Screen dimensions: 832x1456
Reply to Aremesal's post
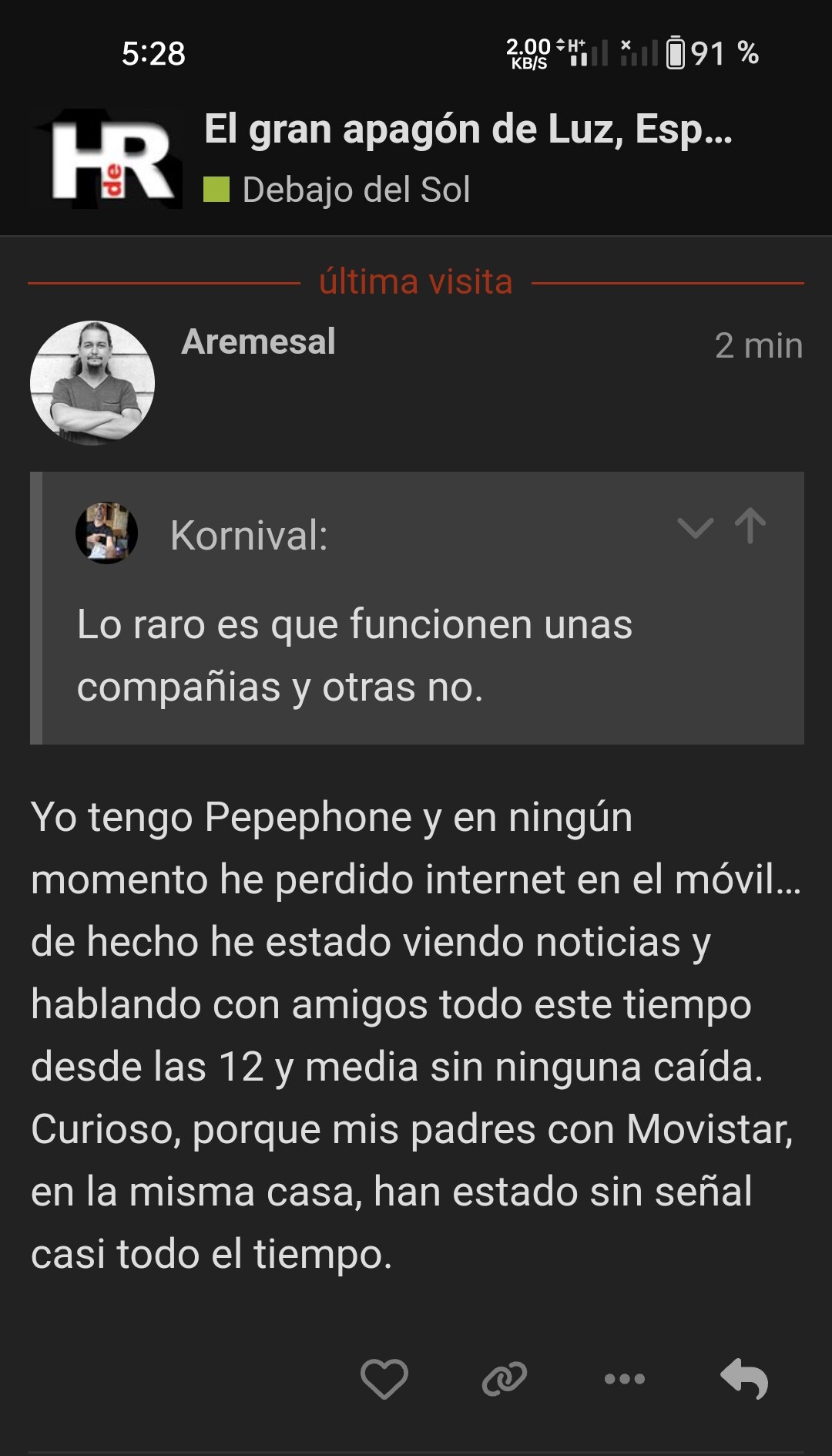pyautogui.click(x=744, y=1379)
